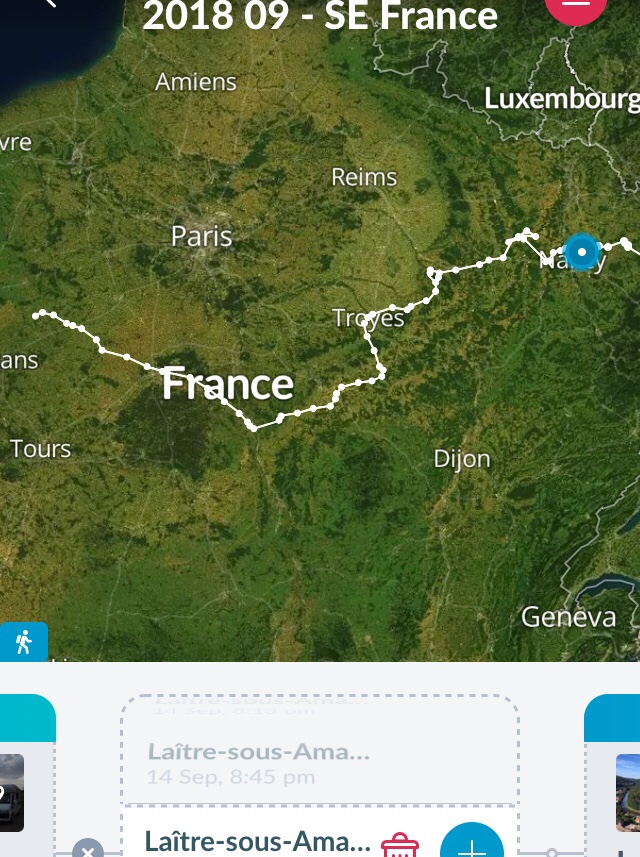Select the blue location marker near Nancy
Image resolution: width=640 pixels, height=857 pixels.
[581, 252]
